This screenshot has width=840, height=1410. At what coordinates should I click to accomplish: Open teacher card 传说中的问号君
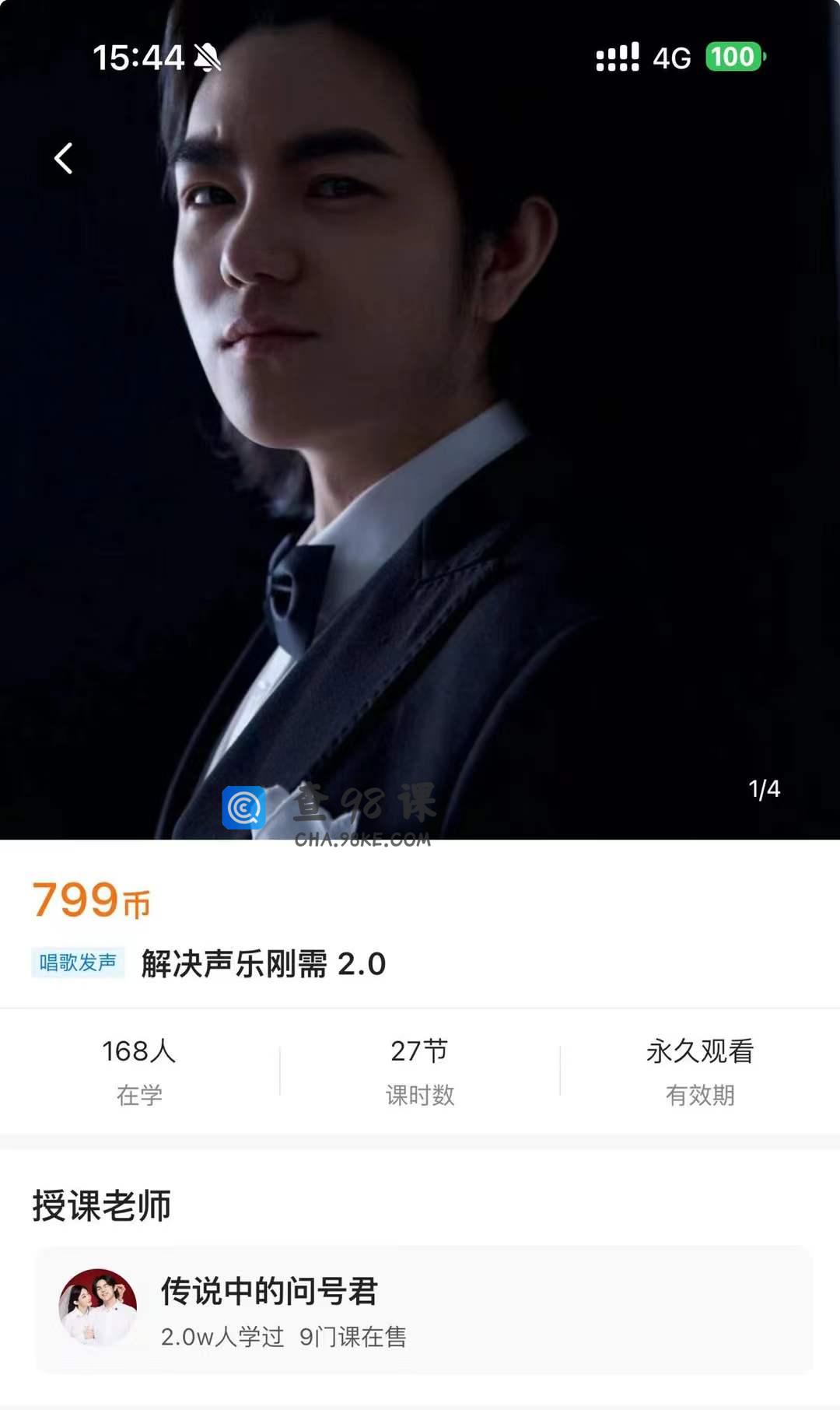[423, 1310]
